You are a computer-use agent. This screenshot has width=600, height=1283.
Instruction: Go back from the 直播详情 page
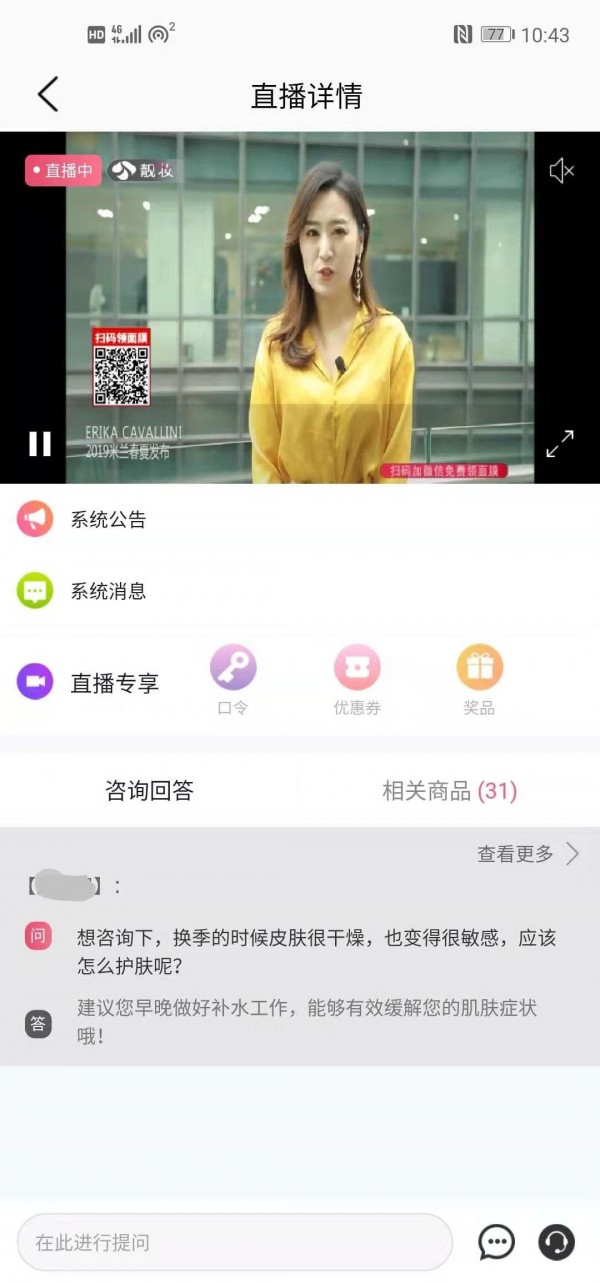tap(48, 95)
